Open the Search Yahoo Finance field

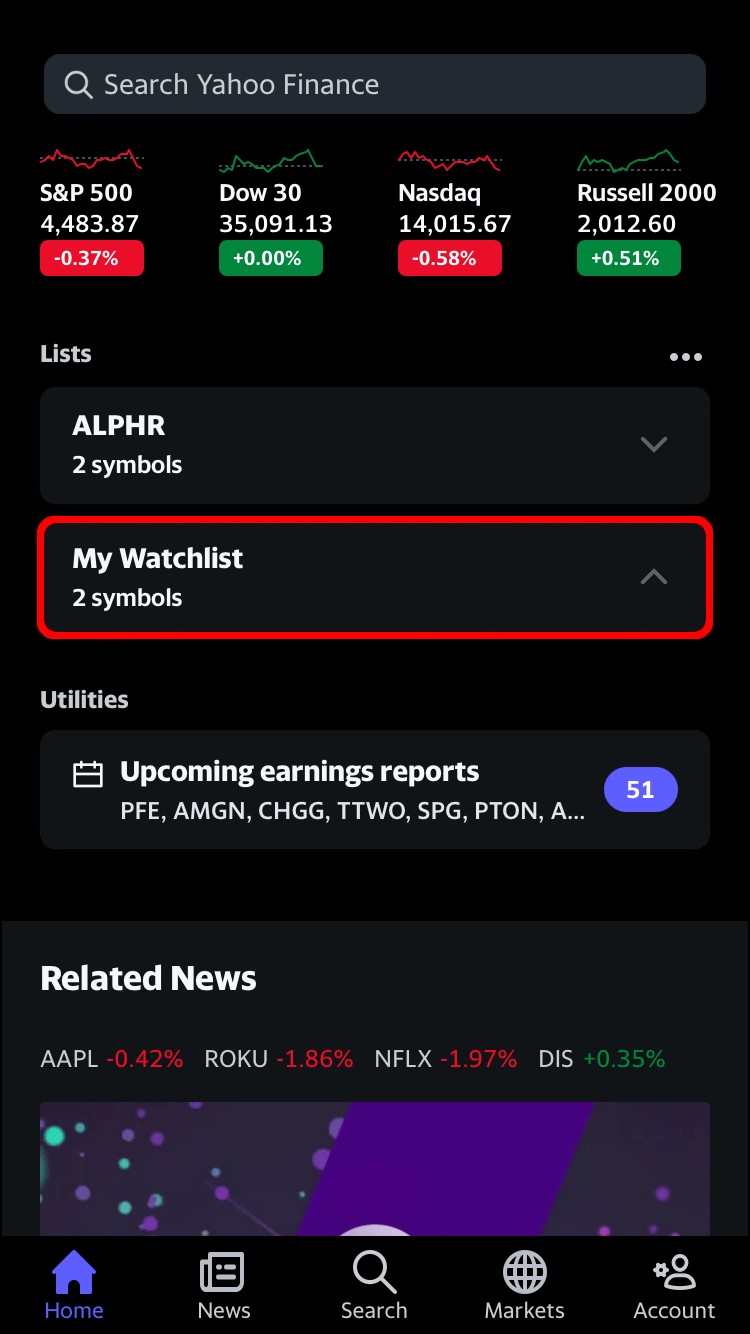coord(374,84)
